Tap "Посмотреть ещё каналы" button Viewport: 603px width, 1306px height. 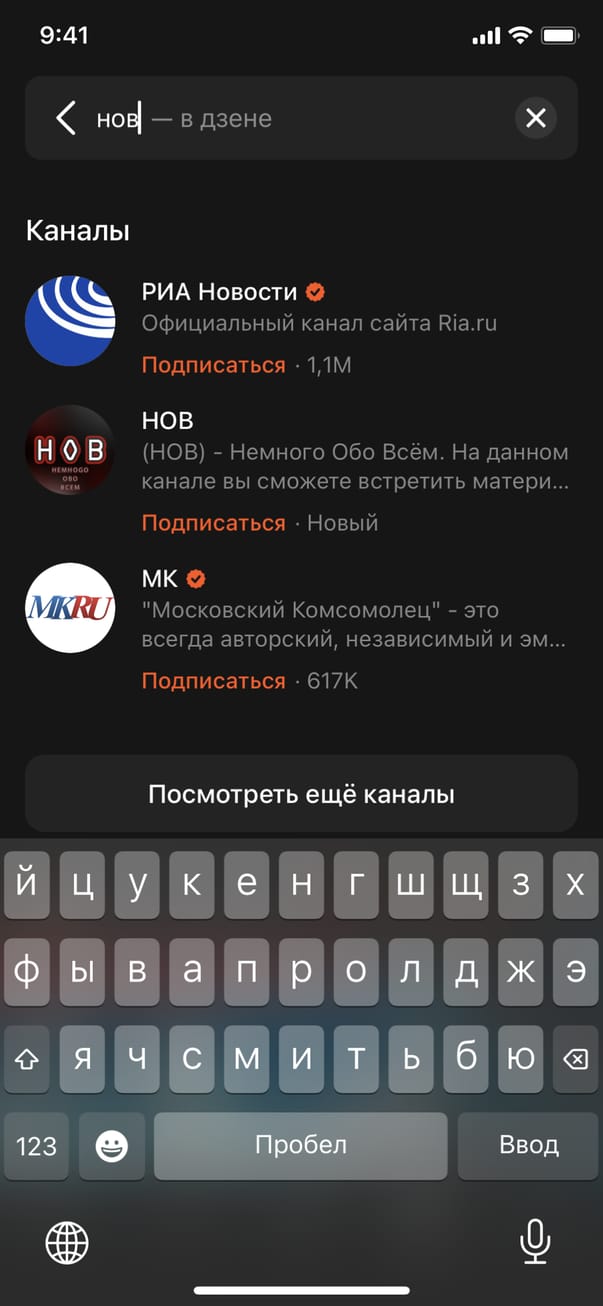301,795
